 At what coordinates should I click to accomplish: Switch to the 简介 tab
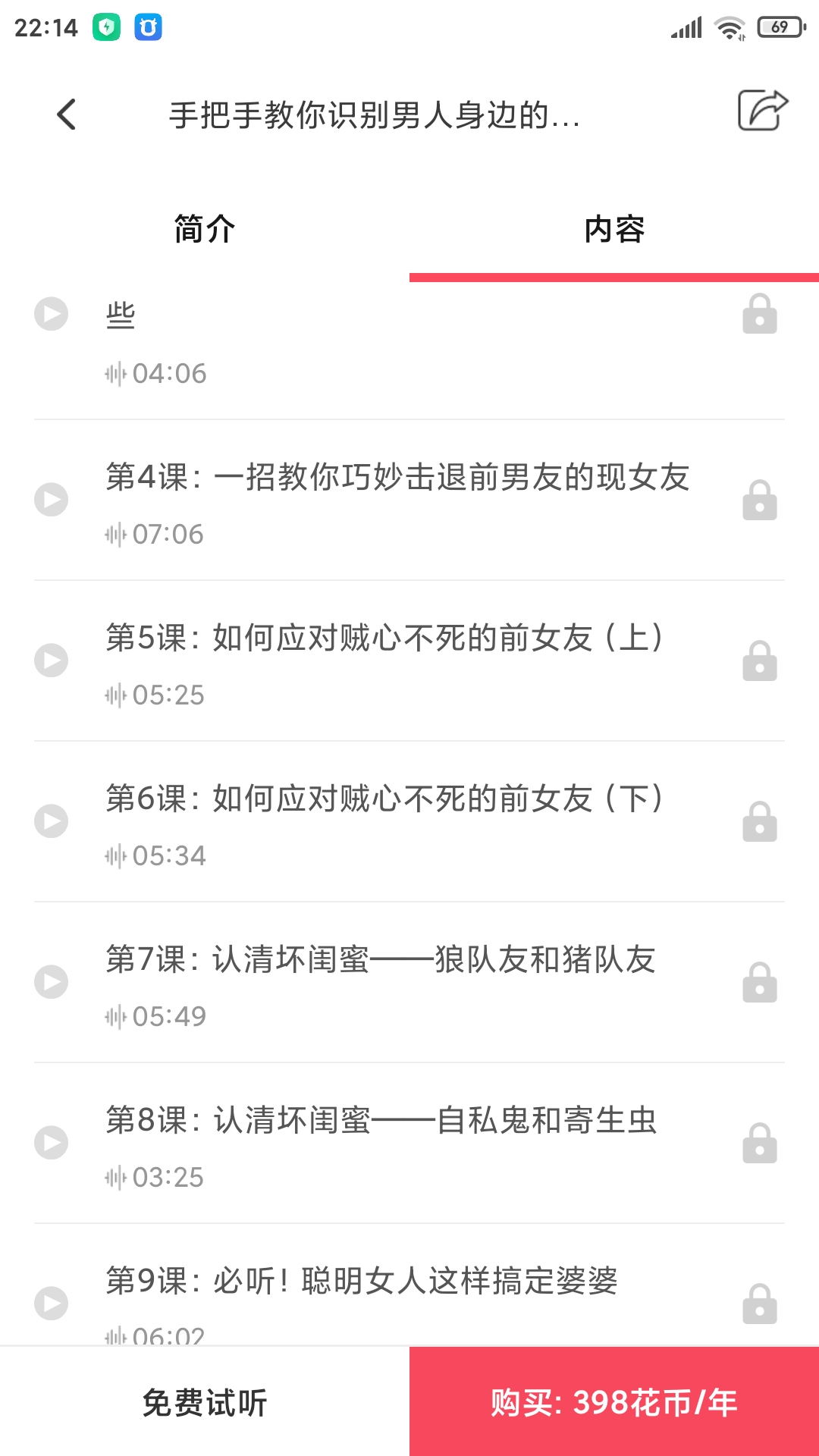(x=205, y=229)
